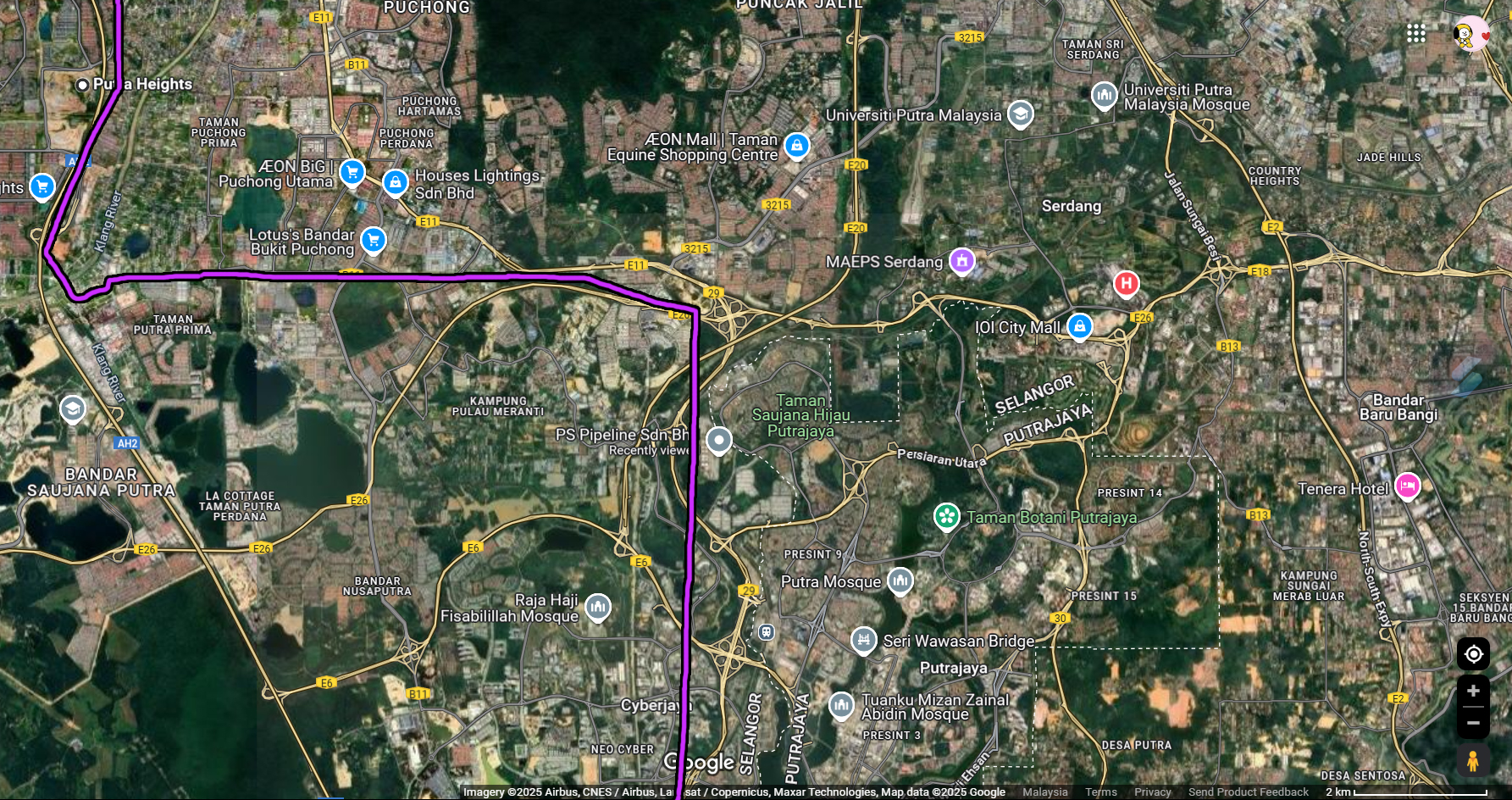Select the Seri Wawasan Bridge marker
1512x800 pixels.
[863, 640]
